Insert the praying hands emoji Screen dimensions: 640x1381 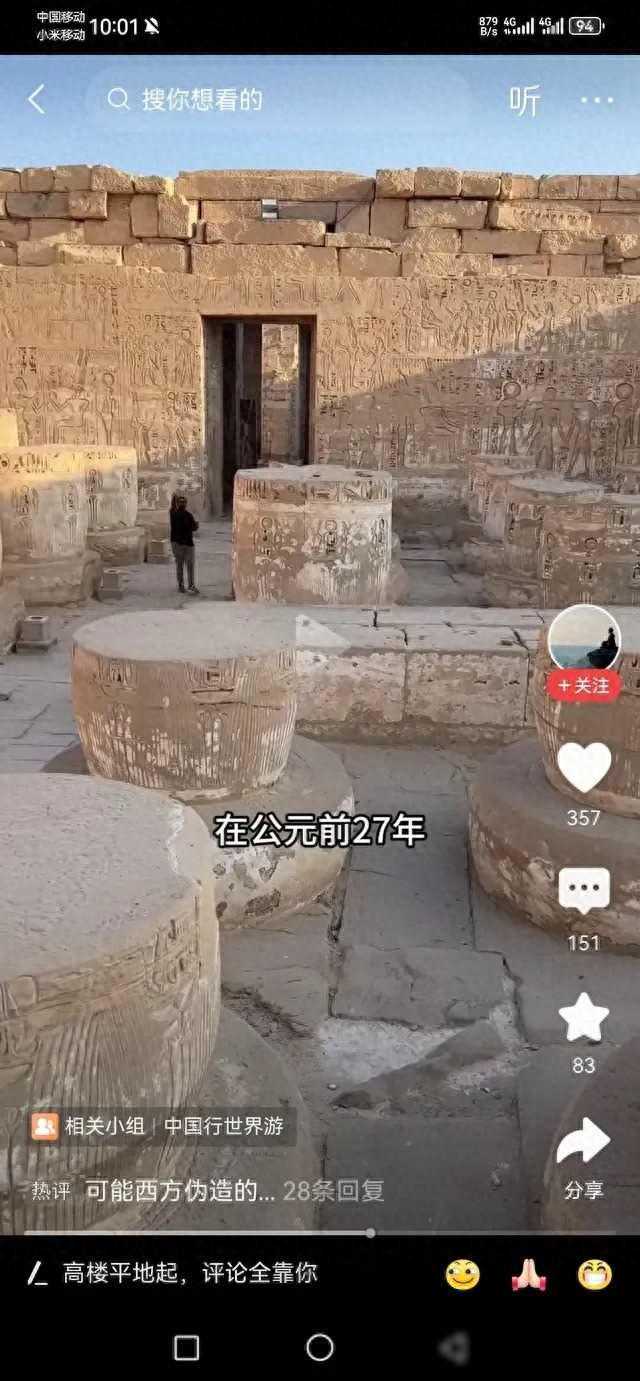tap(529, 1274)
